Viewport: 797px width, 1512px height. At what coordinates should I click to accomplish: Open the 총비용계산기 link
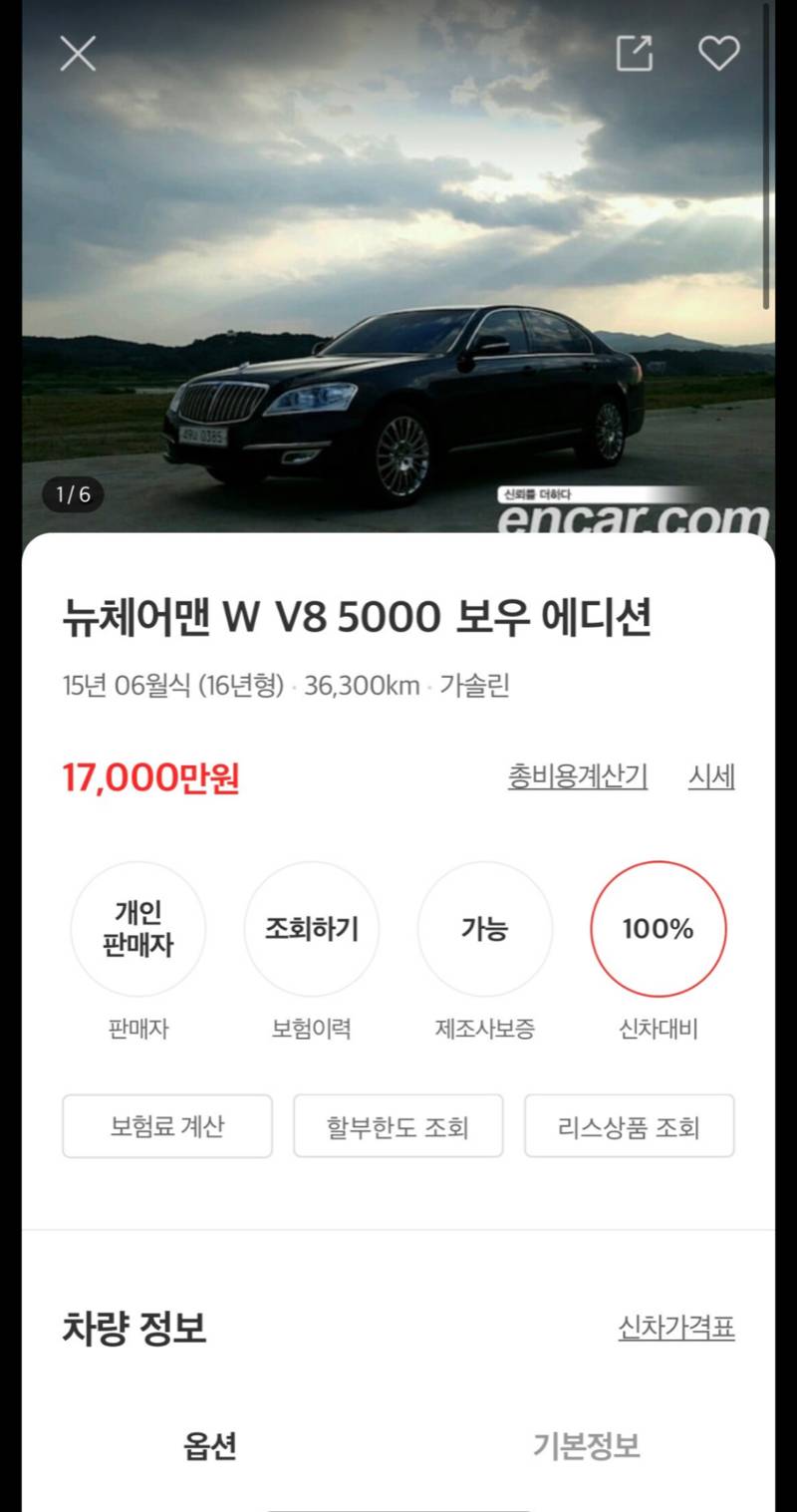point(578,776)
